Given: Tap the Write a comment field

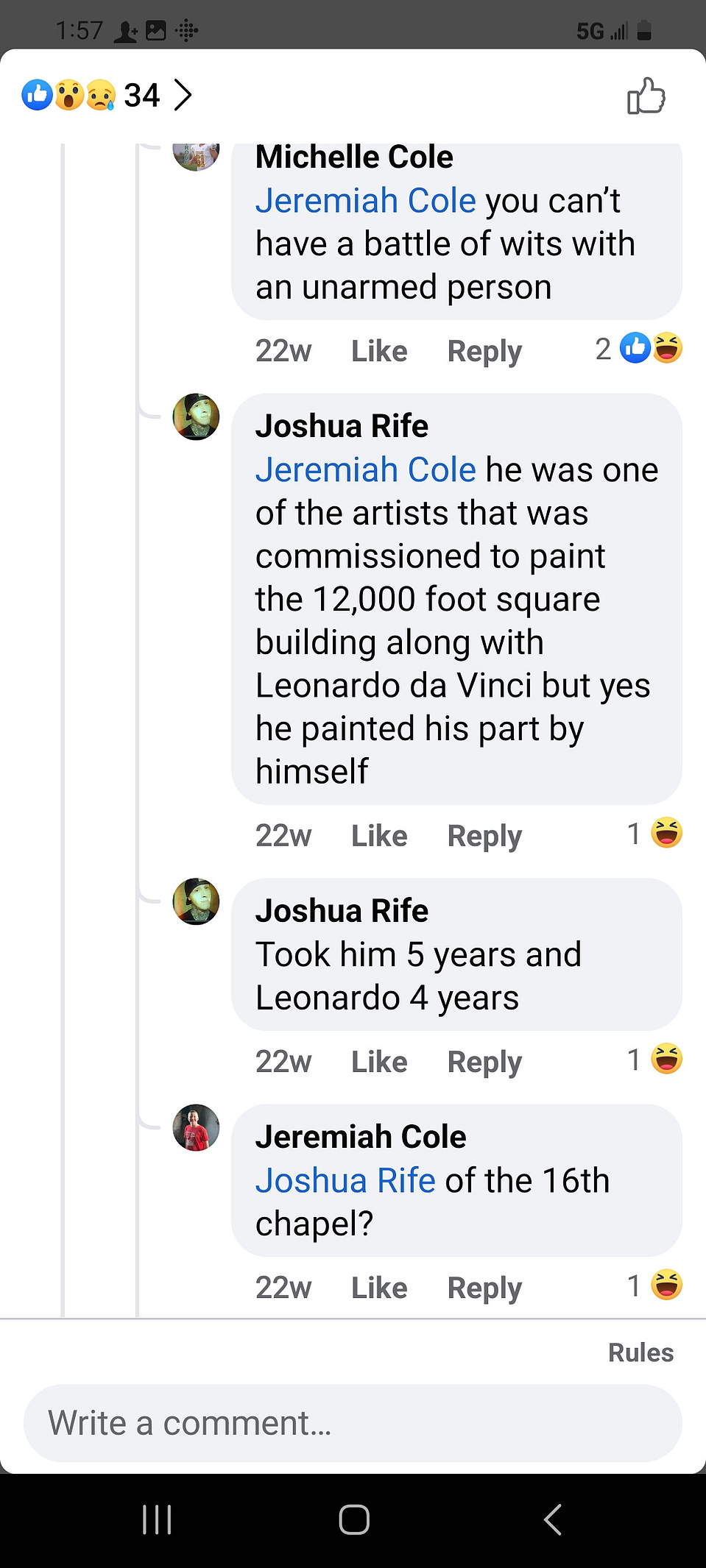Looking at the screenshot, I should [x=353, y=1423].
